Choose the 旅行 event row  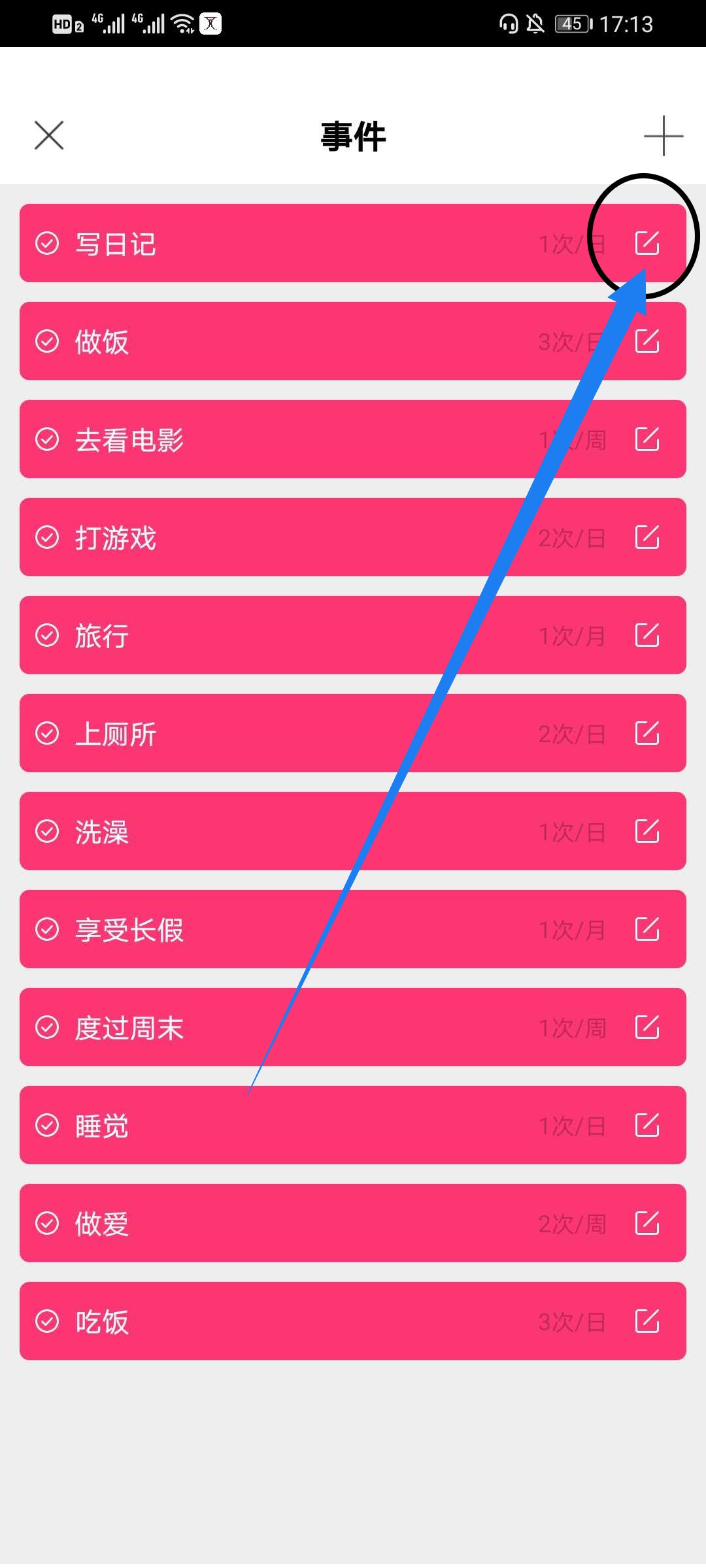click(294, 635)
